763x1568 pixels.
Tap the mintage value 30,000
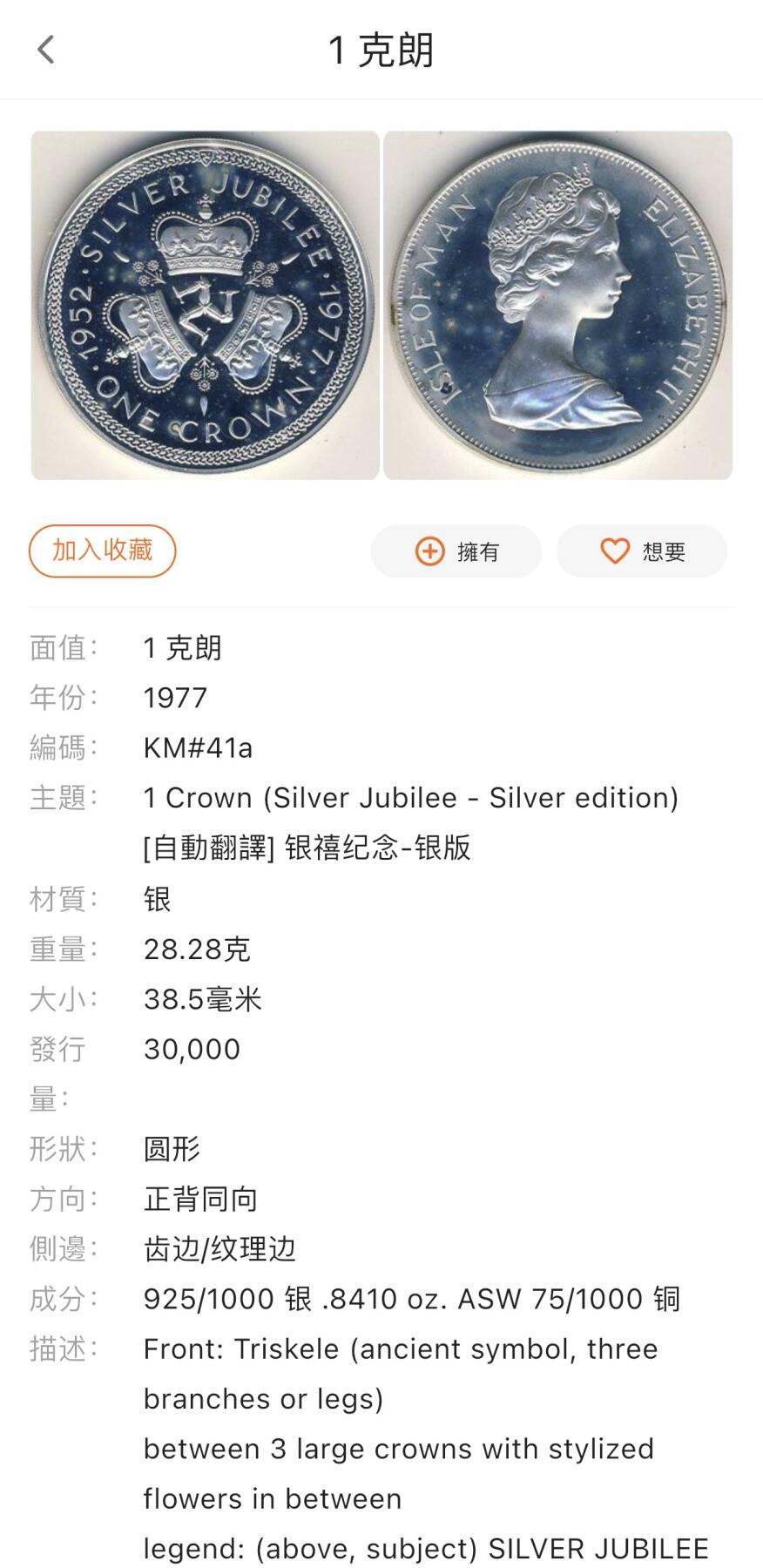192,1050
